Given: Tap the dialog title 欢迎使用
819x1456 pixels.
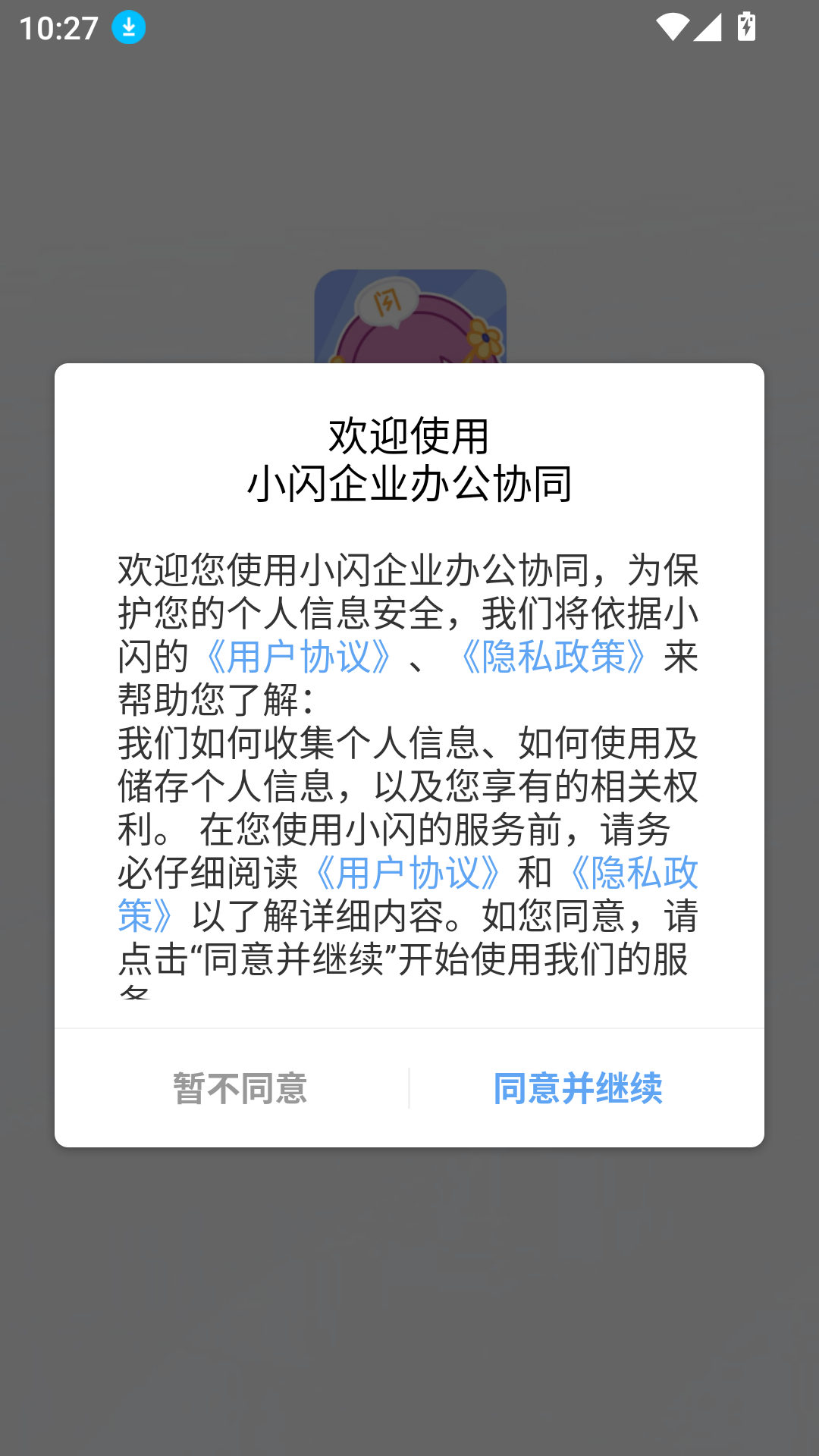Looking at the screenshot, I should 409,435.
